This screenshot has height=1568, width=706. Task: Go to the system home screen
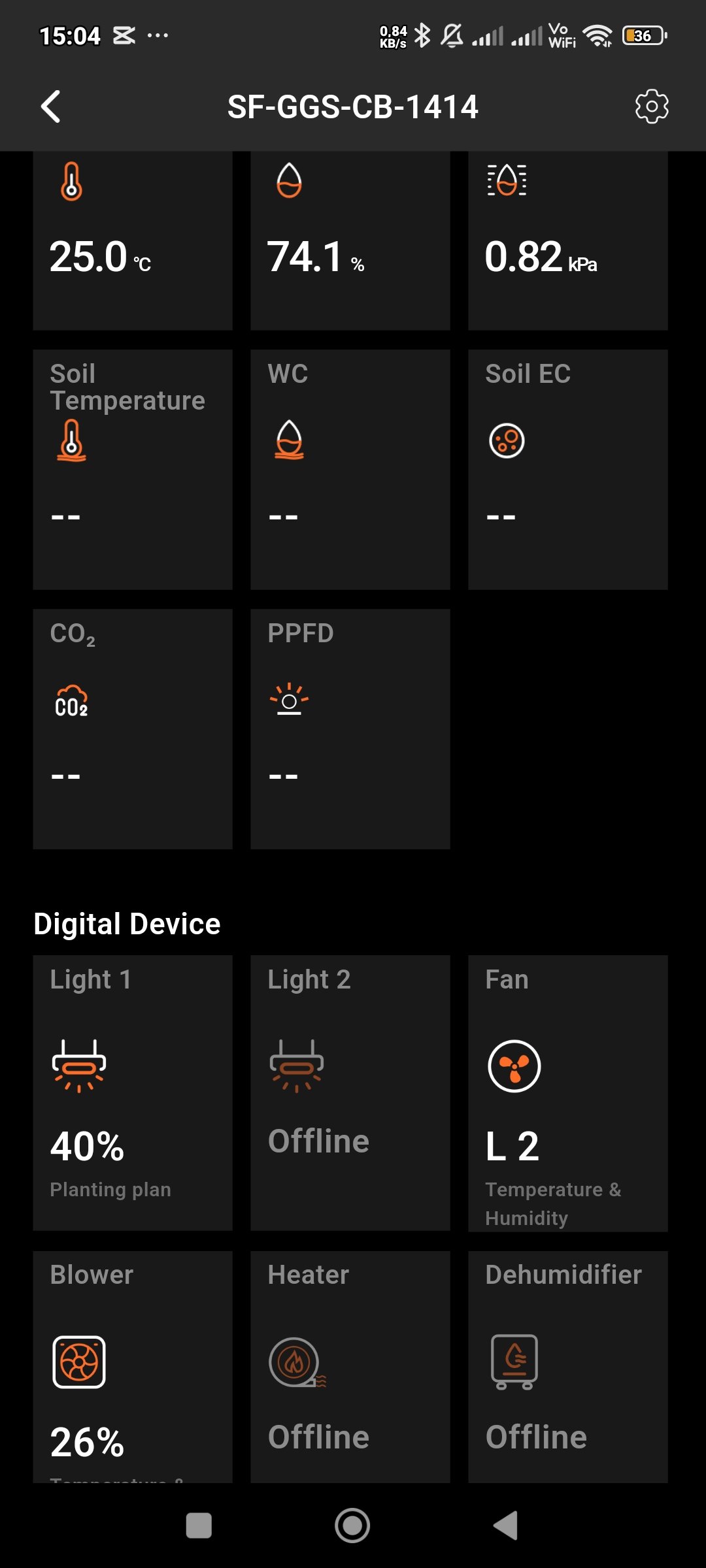[352, 1526]
